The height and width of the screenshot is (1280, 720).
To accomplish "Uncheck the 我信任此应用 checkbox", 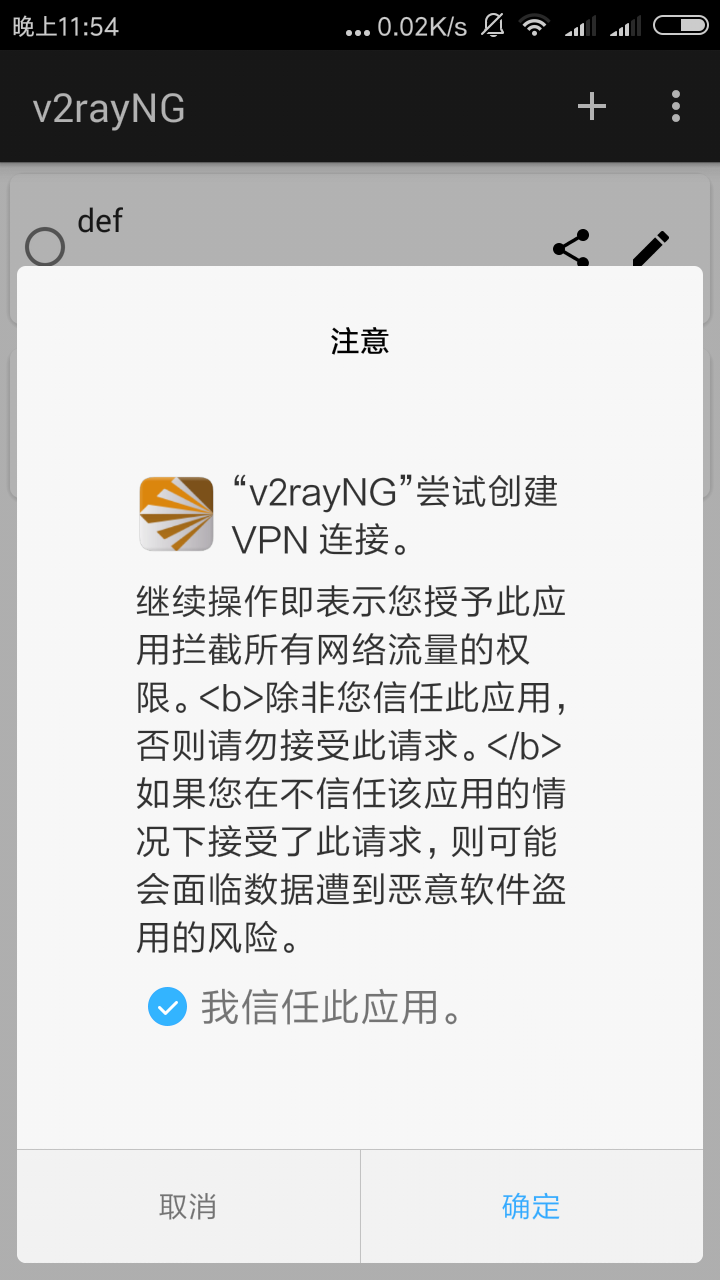I will (167, 1007).
